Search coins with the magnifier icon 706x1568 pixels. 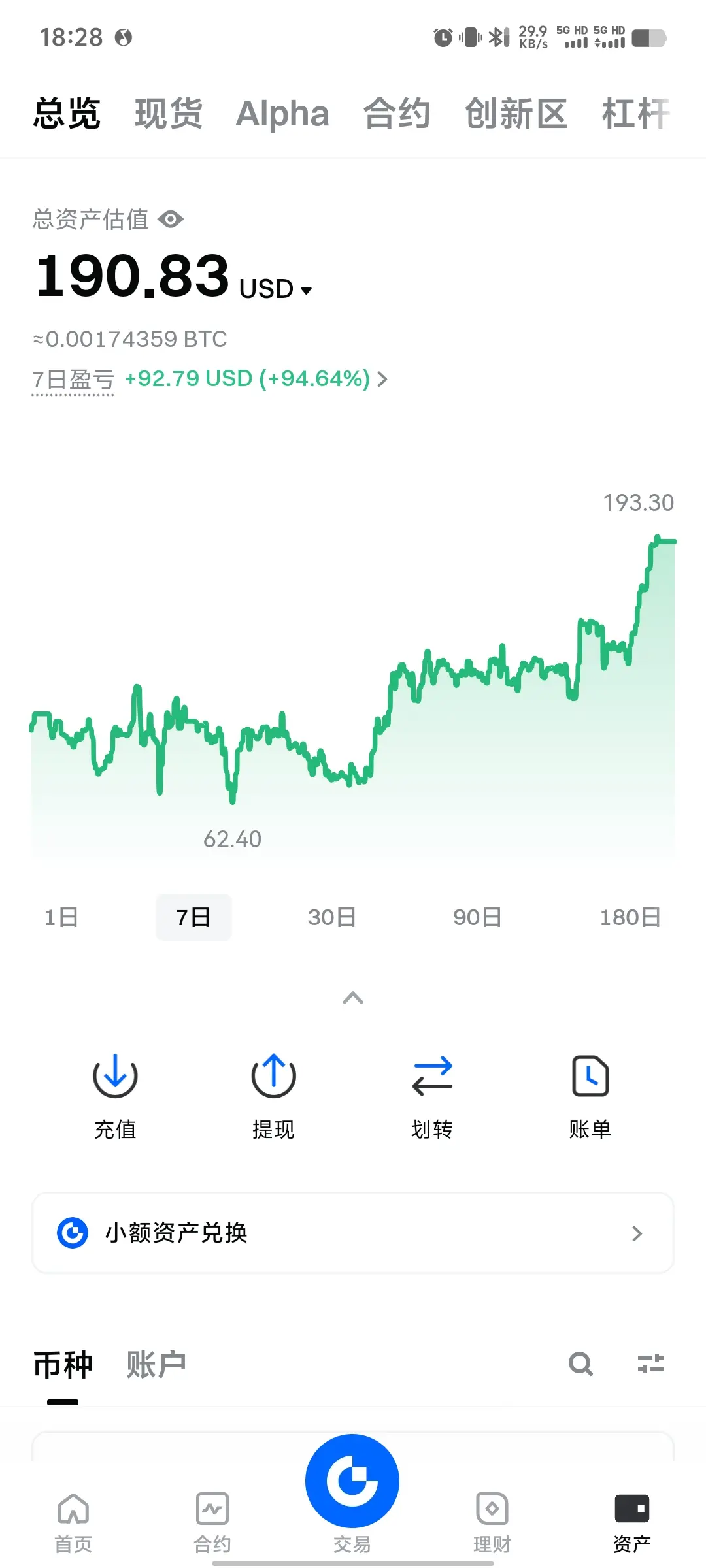[x=580, y=1364]
